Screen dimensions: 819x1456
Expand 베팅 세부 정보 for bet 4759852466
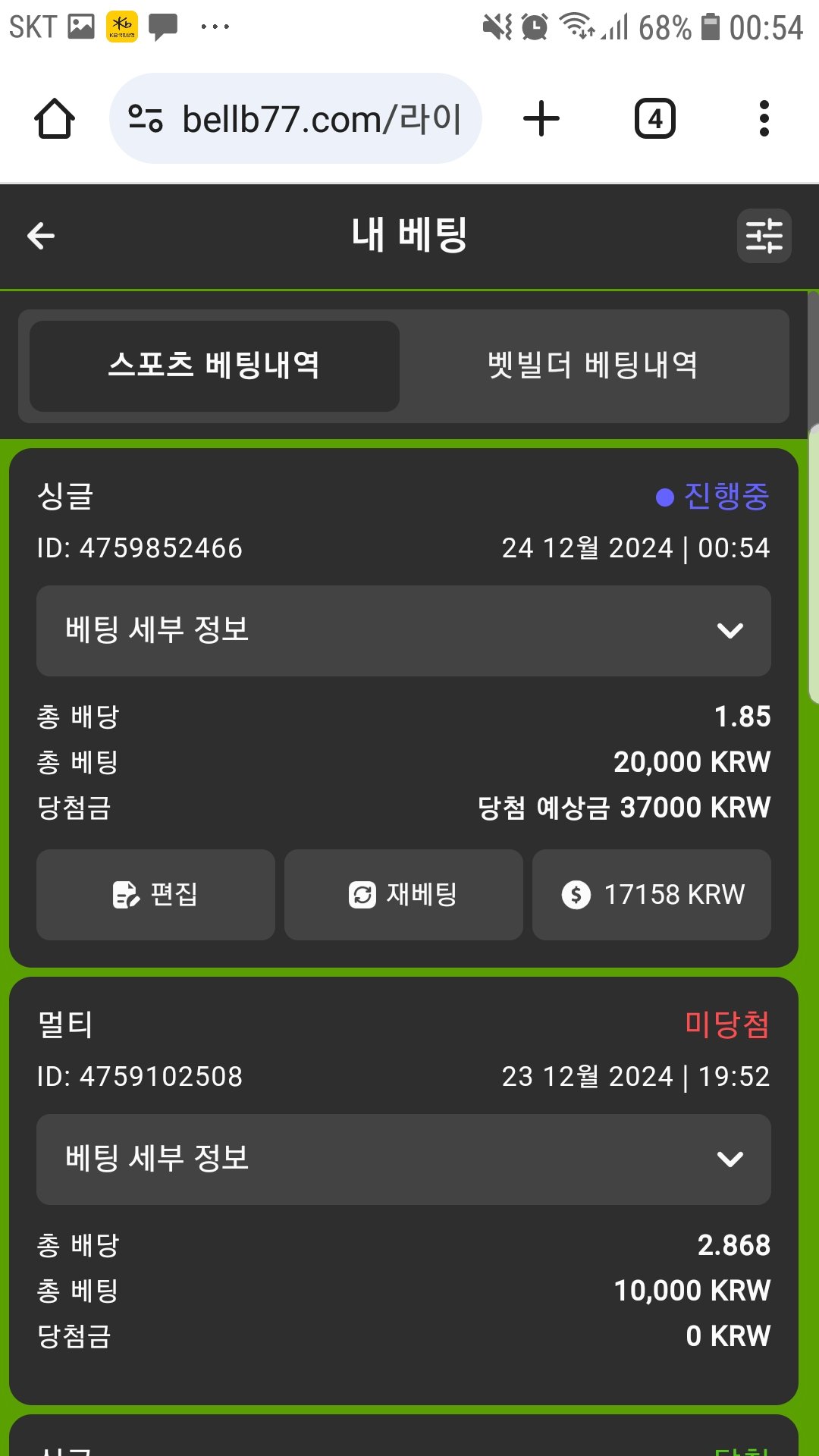[403, 630]
